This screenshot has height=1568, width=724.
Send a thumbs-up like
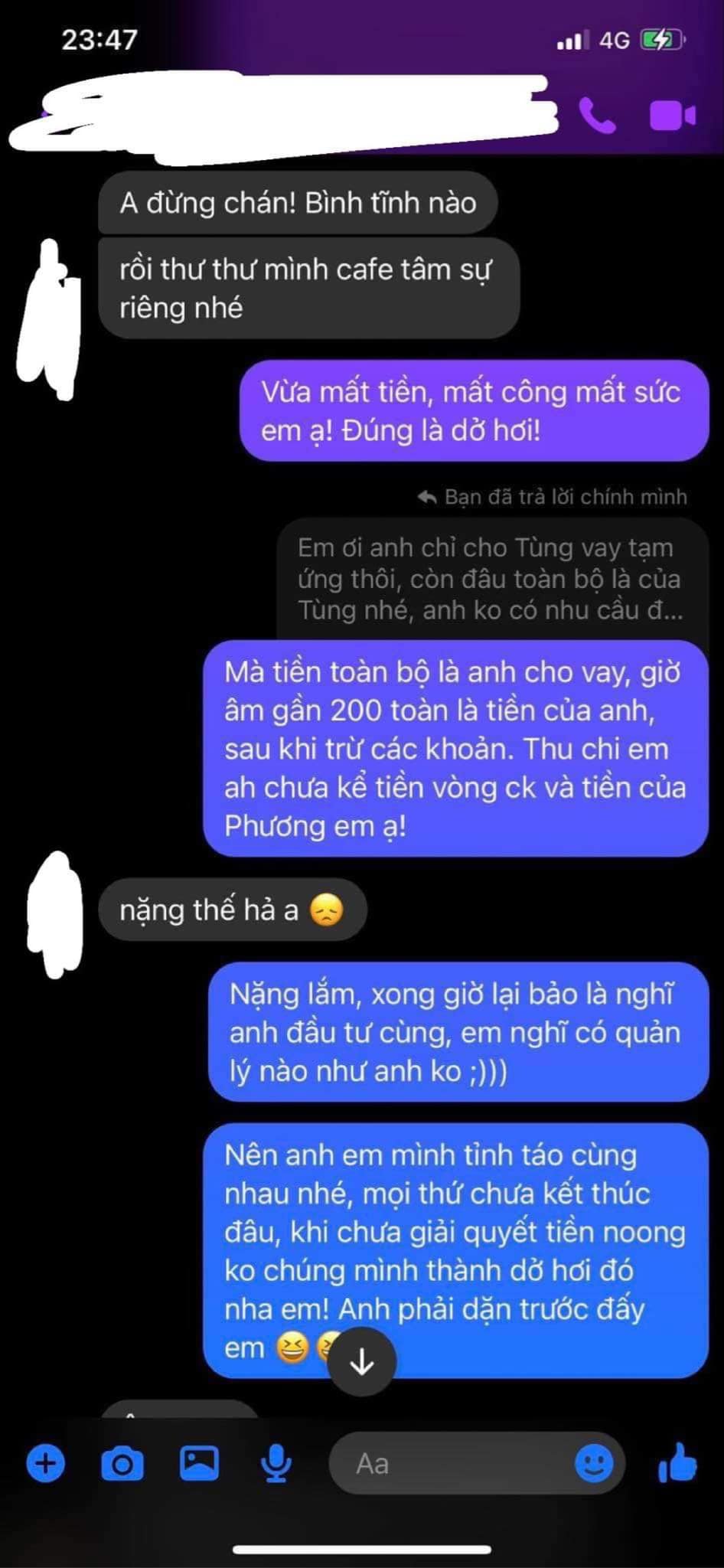tap(678, 1462)
